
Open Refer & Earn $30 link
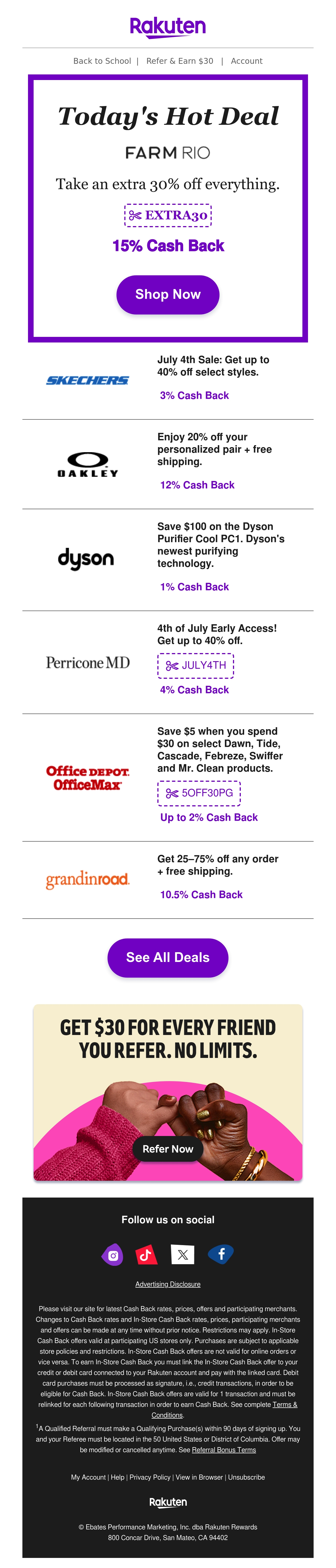179,61
